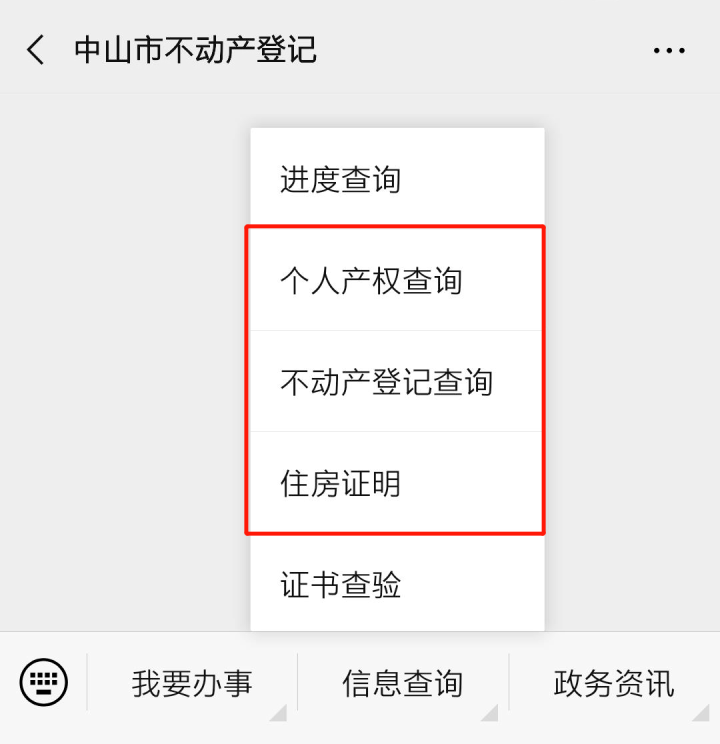Image resolution: width=720 pixels, height=744 pixels.
Task: Open 住房证明 option
Action: pos(397,484)
